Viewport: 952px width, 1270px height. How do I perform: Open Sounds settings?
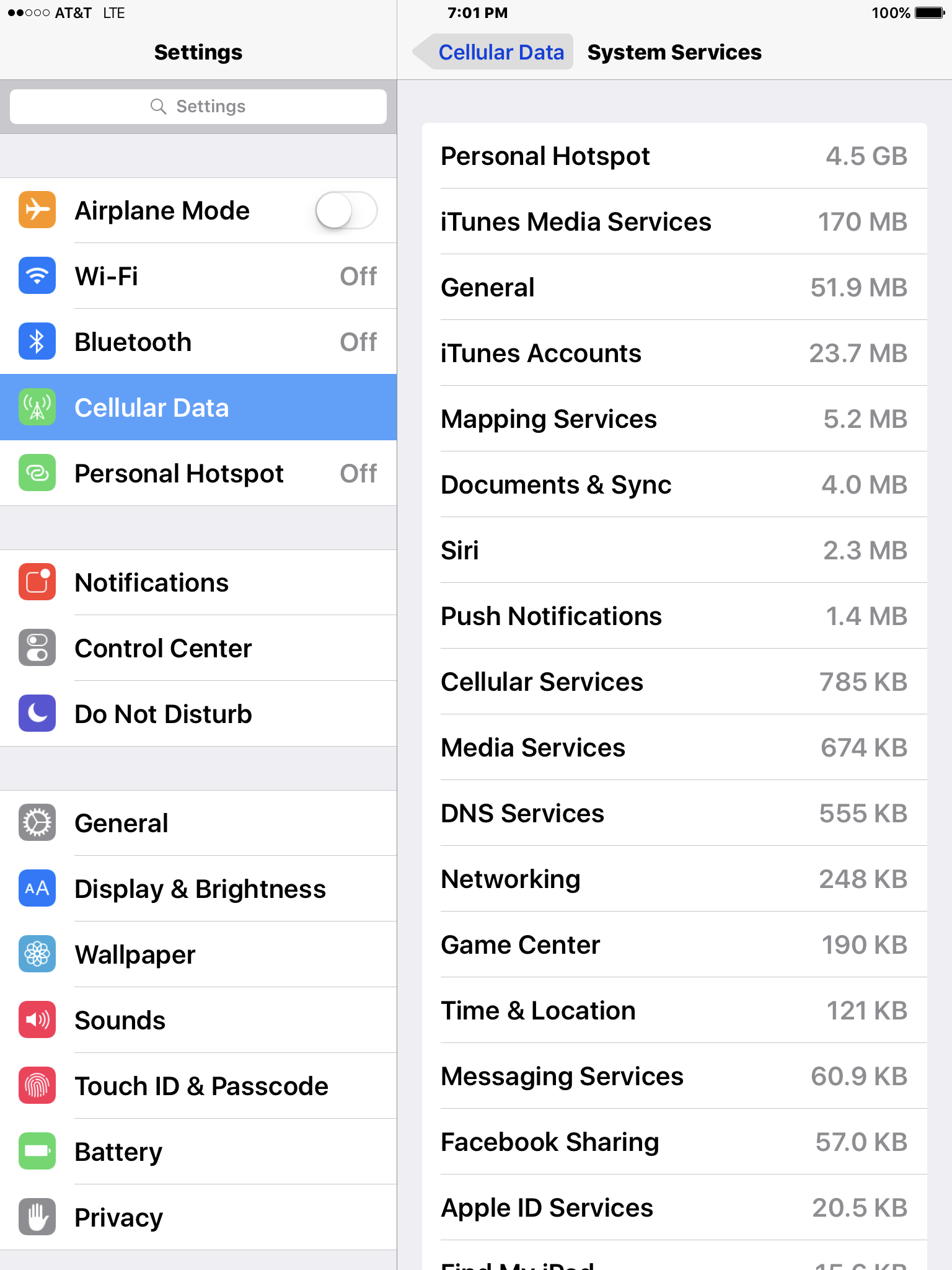[198, 1020]
